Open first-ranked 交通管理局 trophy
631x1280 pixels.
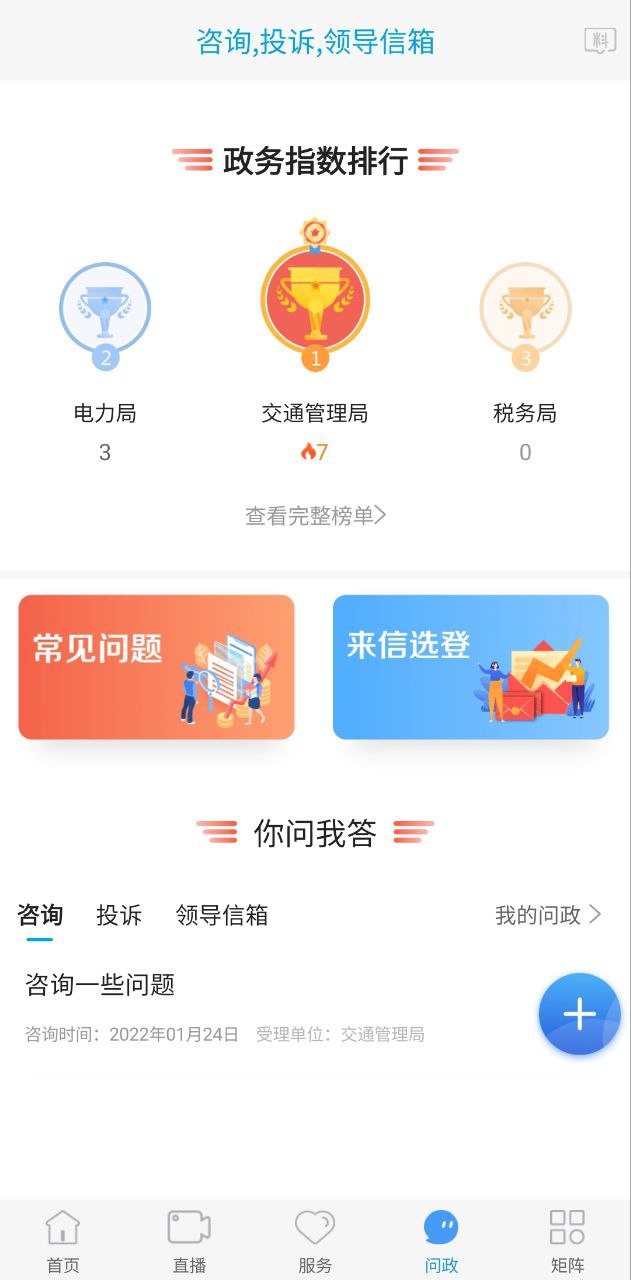(x=315, y=300)
